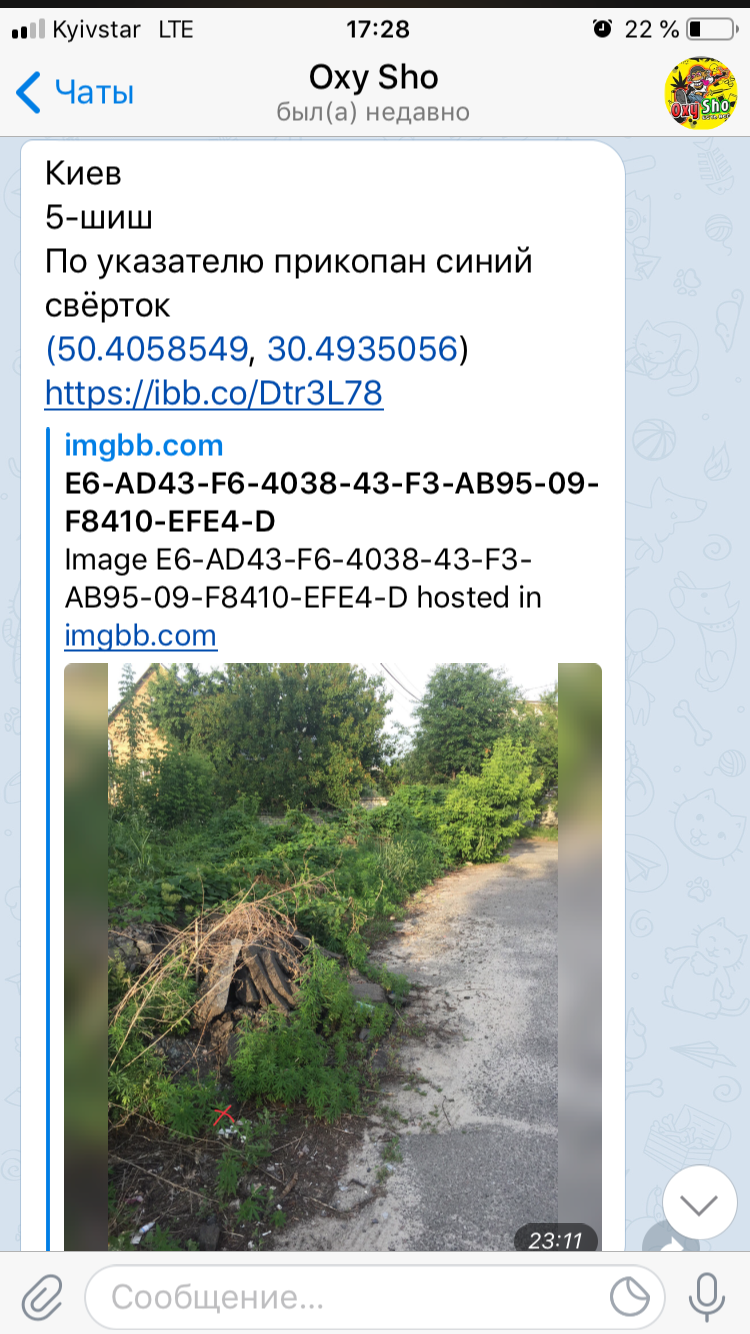
Task: Jump to the latest message with the down arrow
Action: [x=699, y=1203]
